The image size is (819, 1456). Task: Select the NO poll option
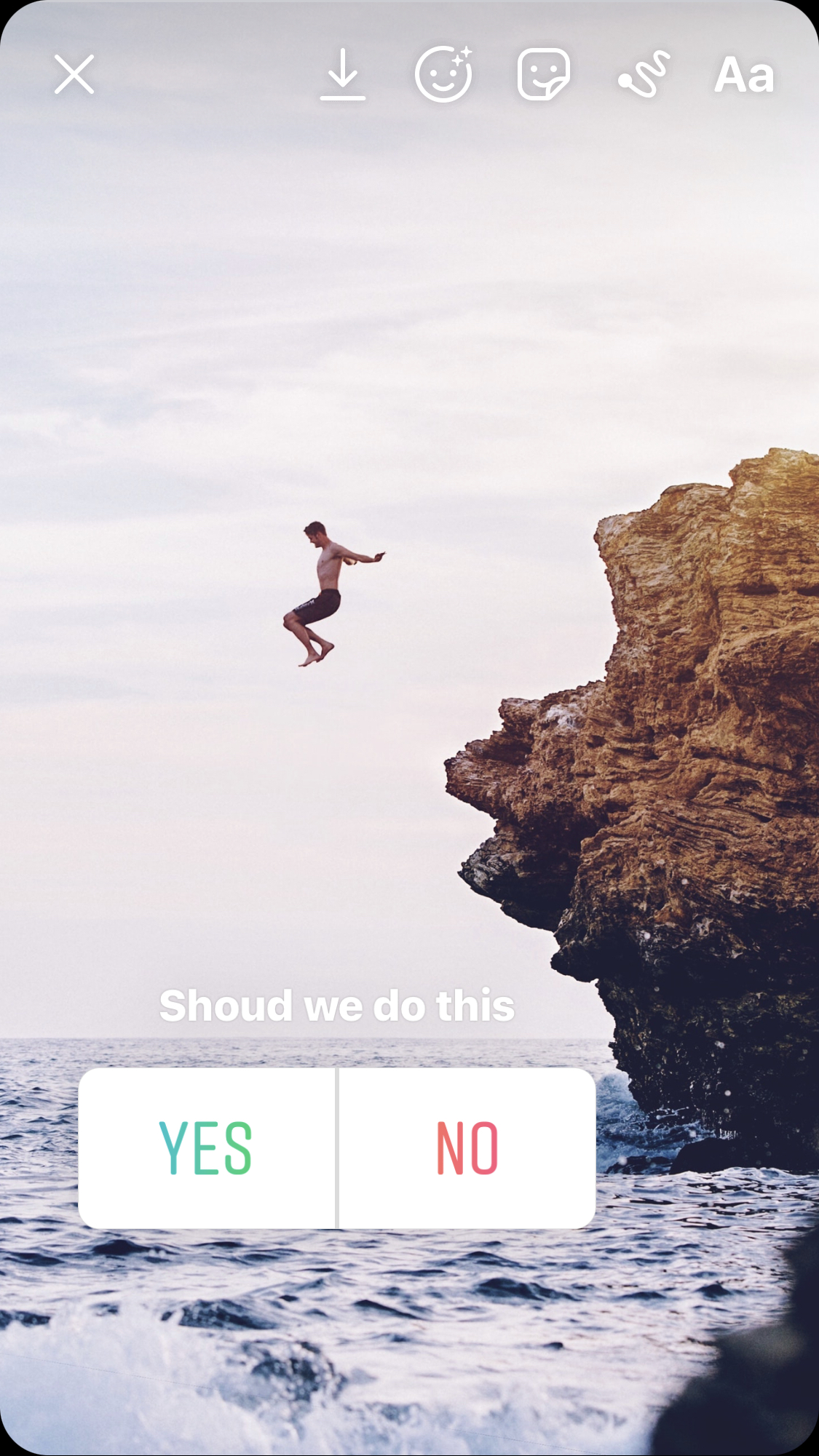[467, 1148]
